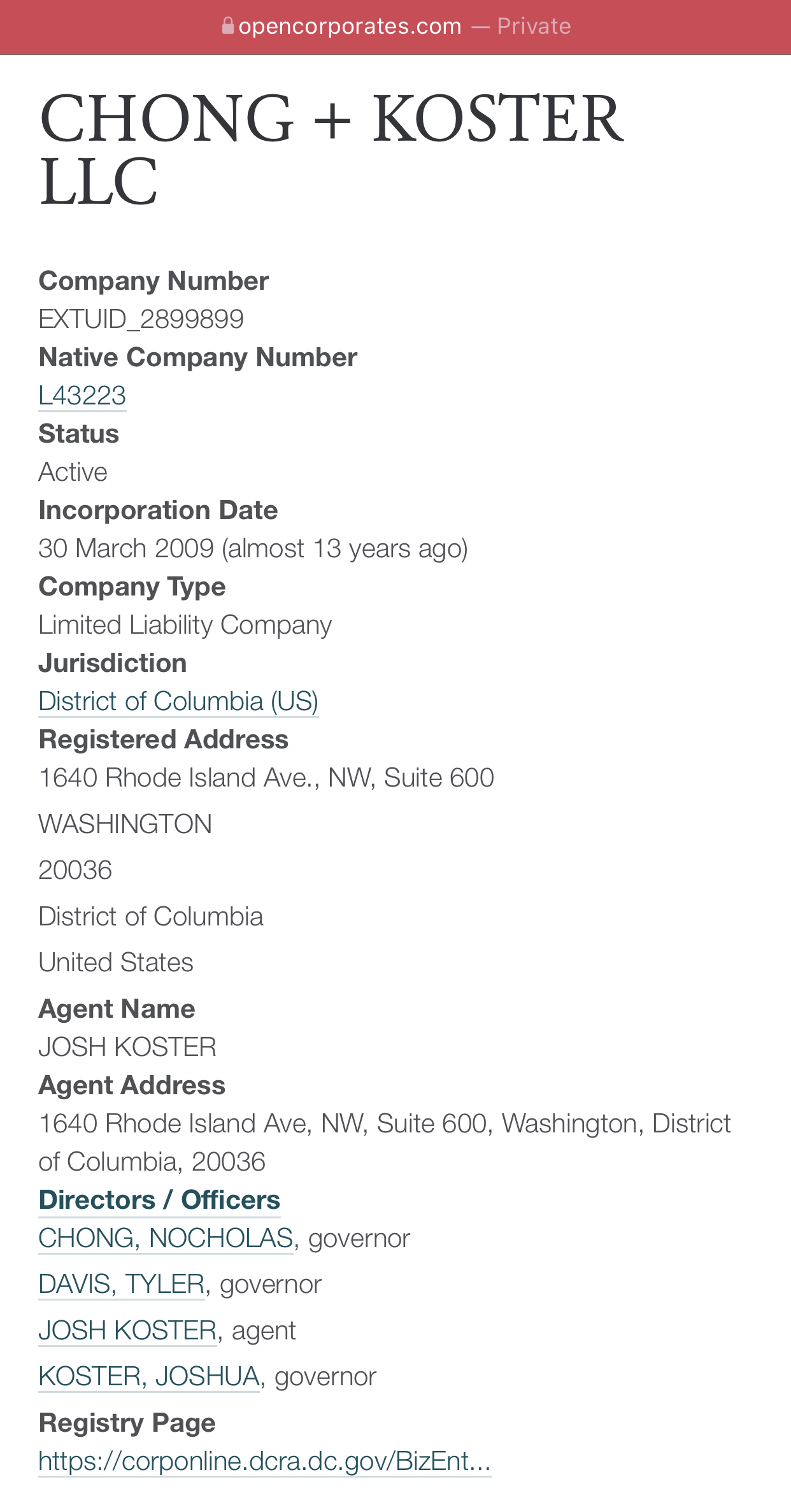
Task: Open native company number L43223 link
Action: (x=82, y=396)
